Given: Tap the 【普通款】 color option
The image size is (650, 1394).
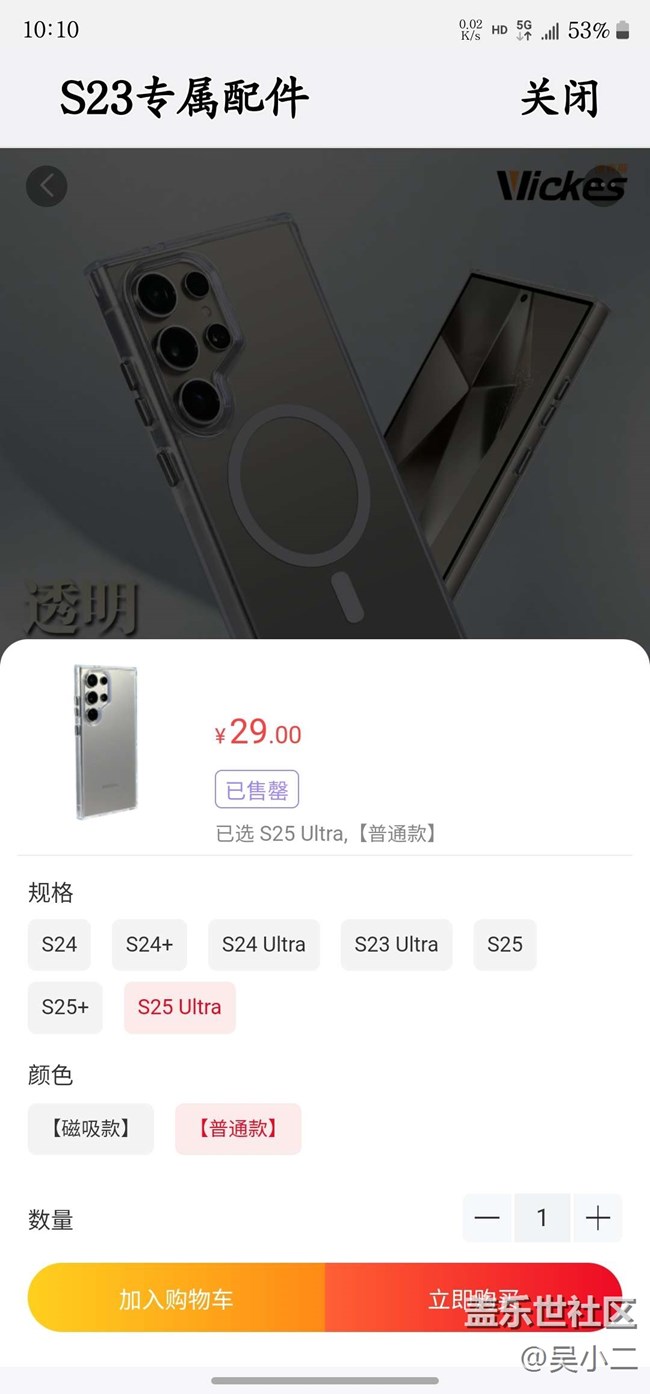Looking at the screenshot, I should click(238, 1129).
